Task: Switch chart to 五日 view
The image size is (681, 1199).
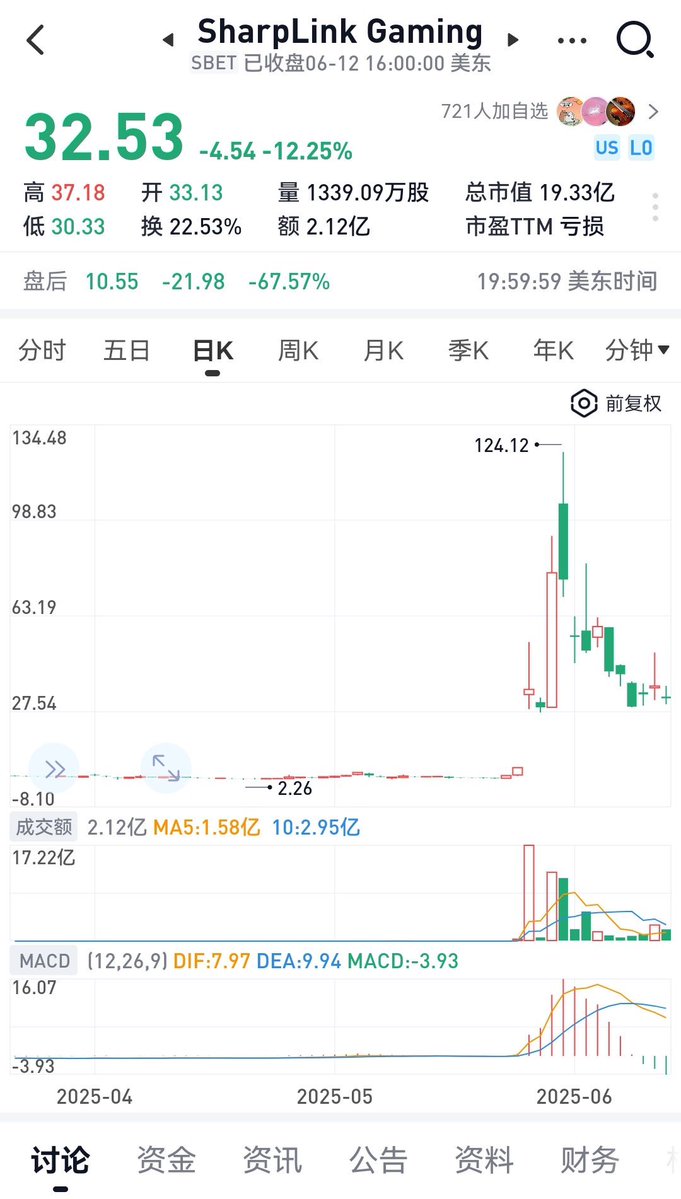Action: [x=127, y=350]
